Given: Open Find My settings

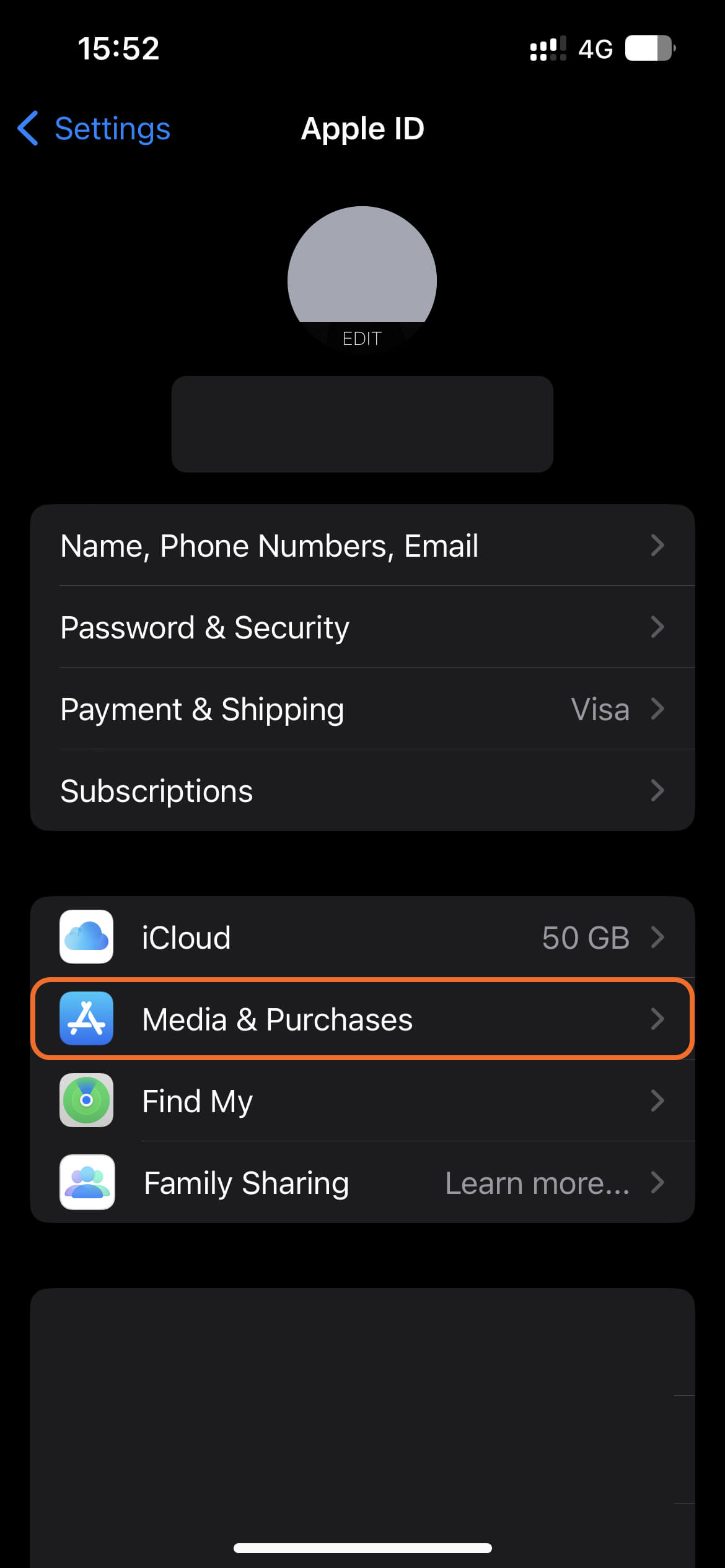Looking at the screenshot, I should coord(362,1100).
